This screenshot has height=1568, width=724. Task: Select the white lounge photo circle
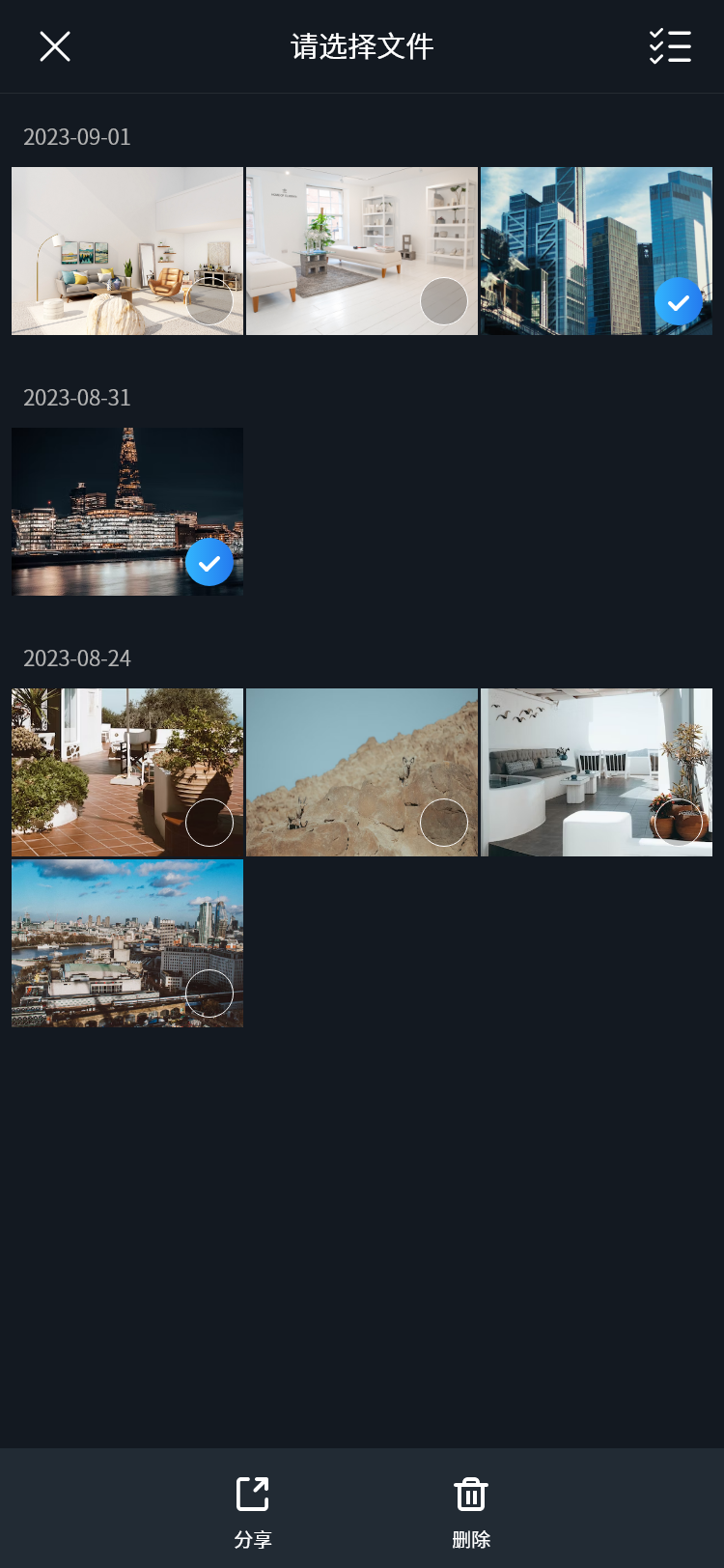coord(679,823)
